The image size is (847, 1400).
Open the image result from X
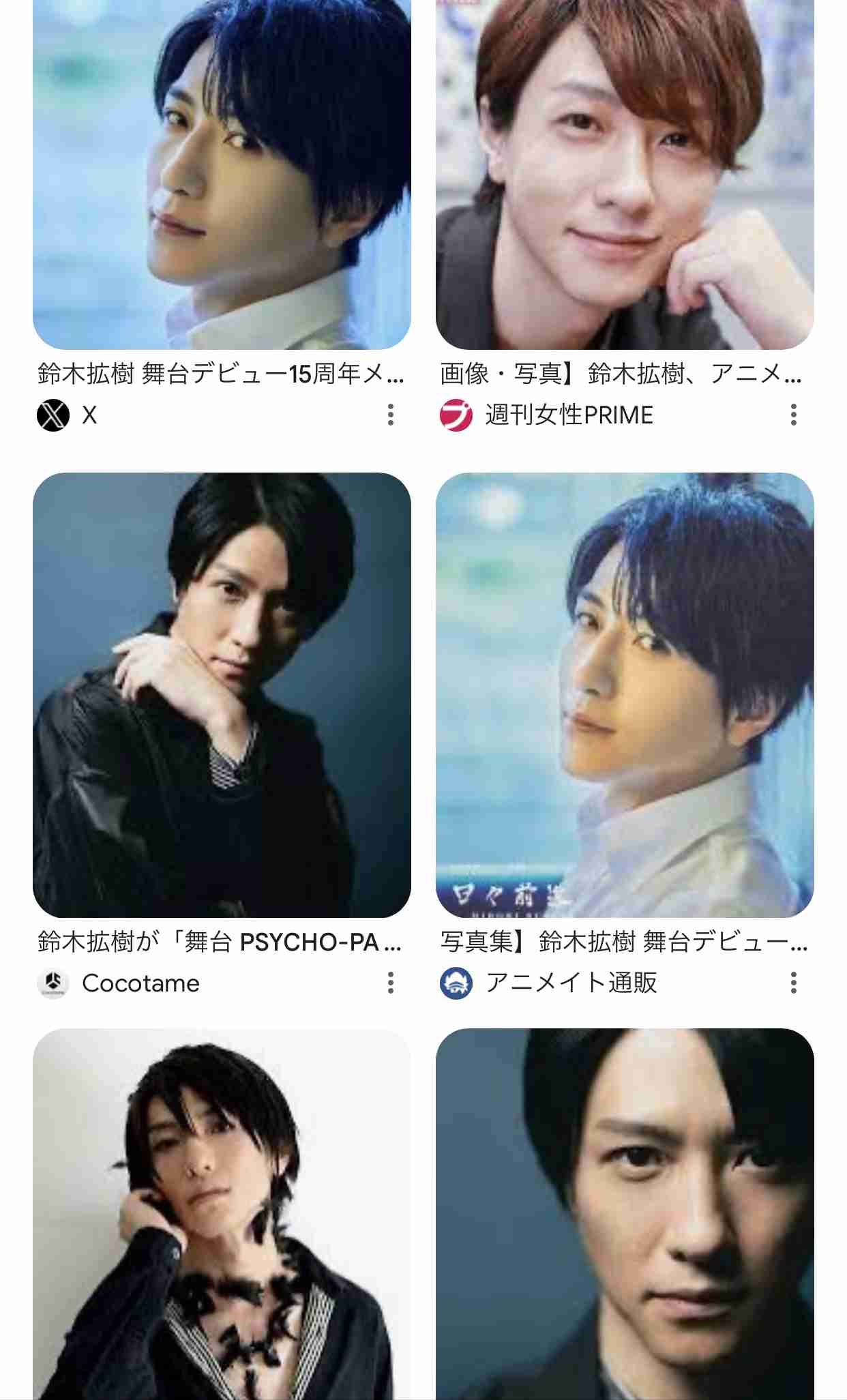pyautogui.click(x=222, y=175)
